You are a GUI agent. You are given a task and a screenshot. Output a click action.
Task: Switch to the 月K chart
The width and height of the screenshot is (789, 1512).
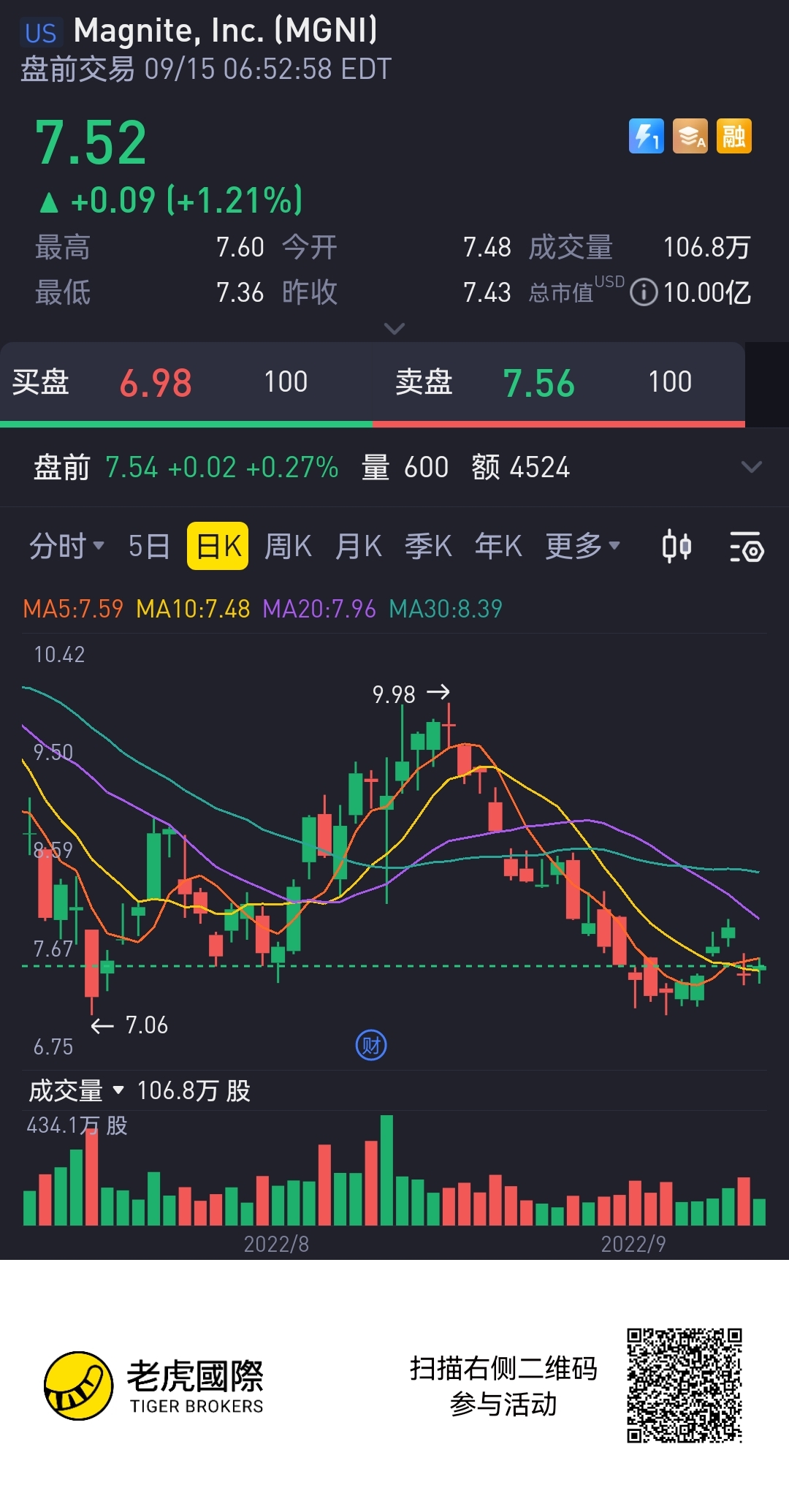[x=358, y=547]
